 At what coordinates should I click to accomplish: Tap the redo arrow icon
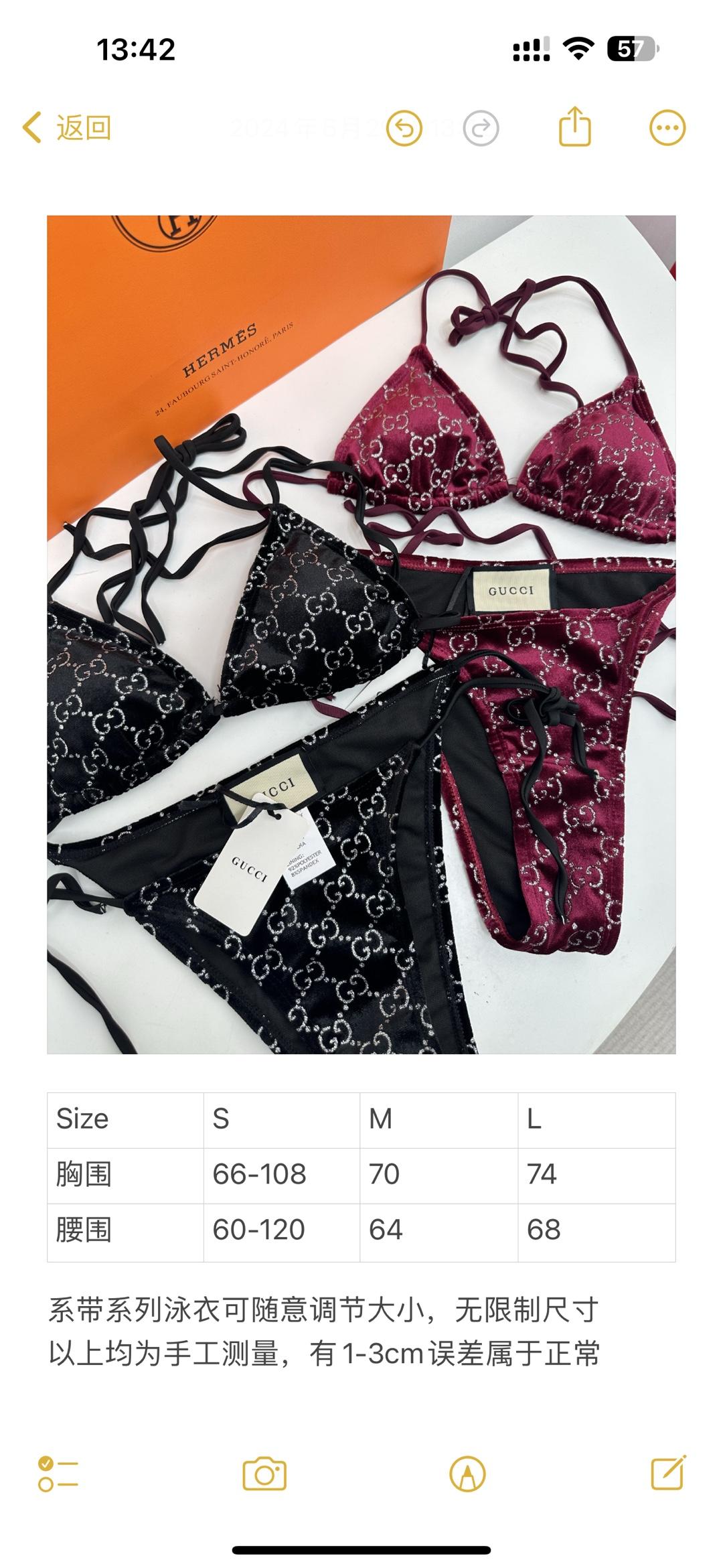pos(481,127)
